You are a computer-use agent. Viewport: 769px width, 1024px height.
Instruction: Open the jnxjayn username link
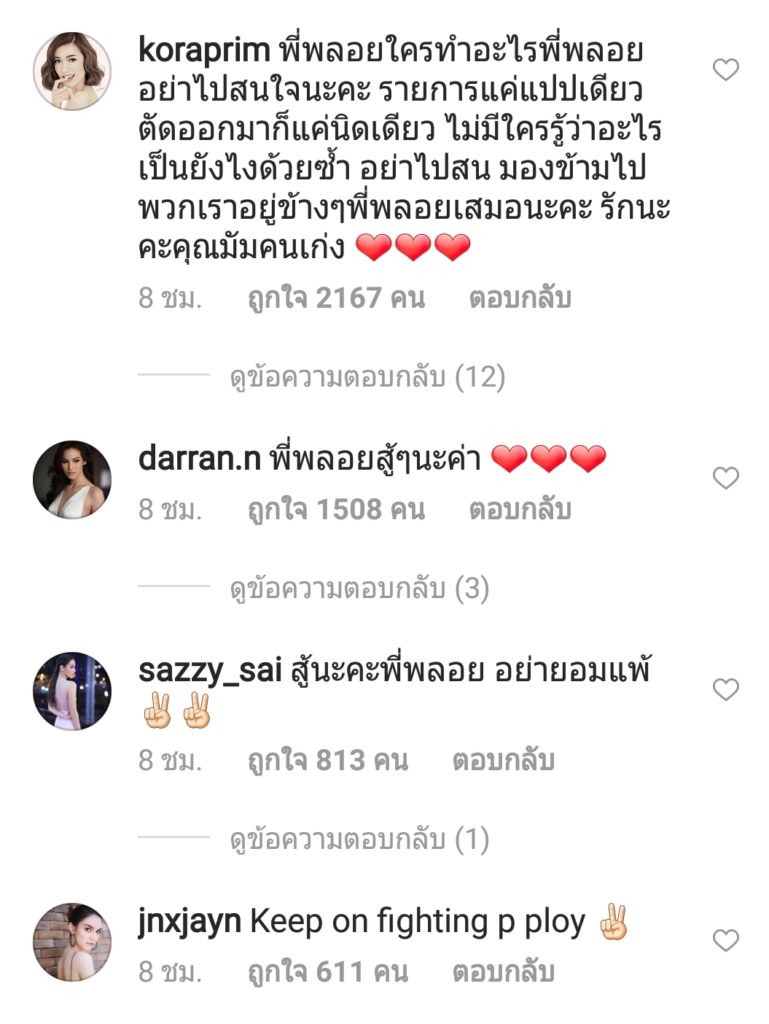pos(189,922)
